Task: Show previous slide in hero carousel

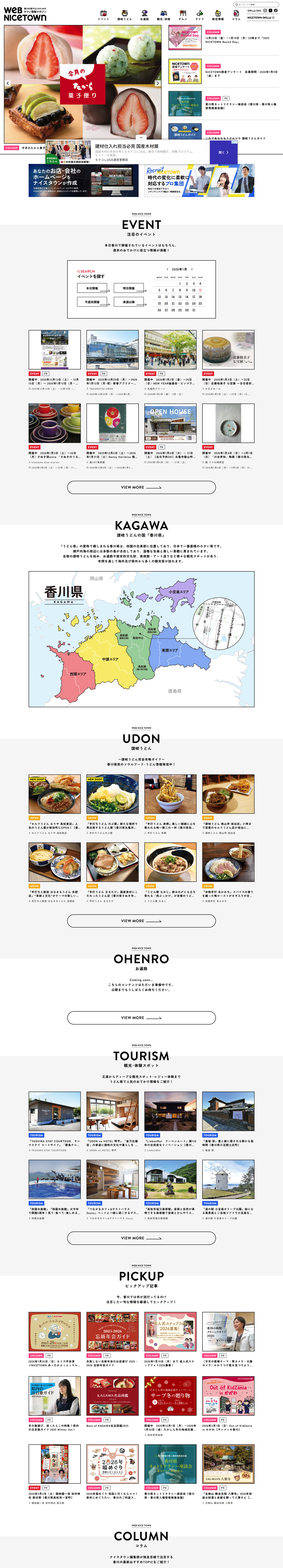Action: [x=8, y=83]
